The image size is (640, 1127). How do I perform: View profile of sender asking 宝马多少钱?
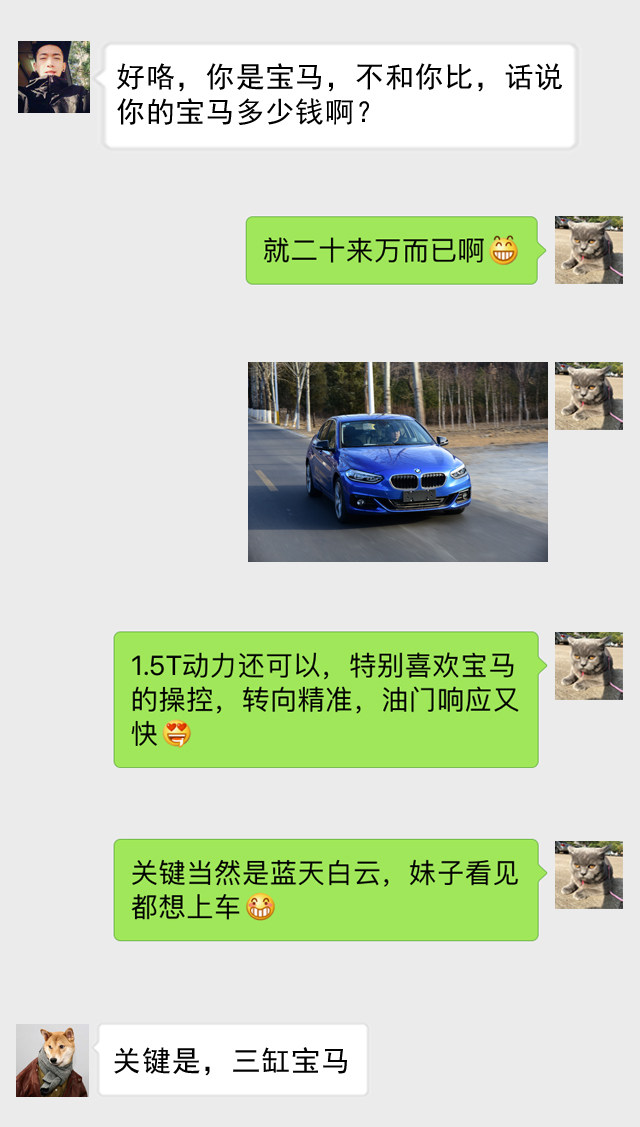click(54, 77)
